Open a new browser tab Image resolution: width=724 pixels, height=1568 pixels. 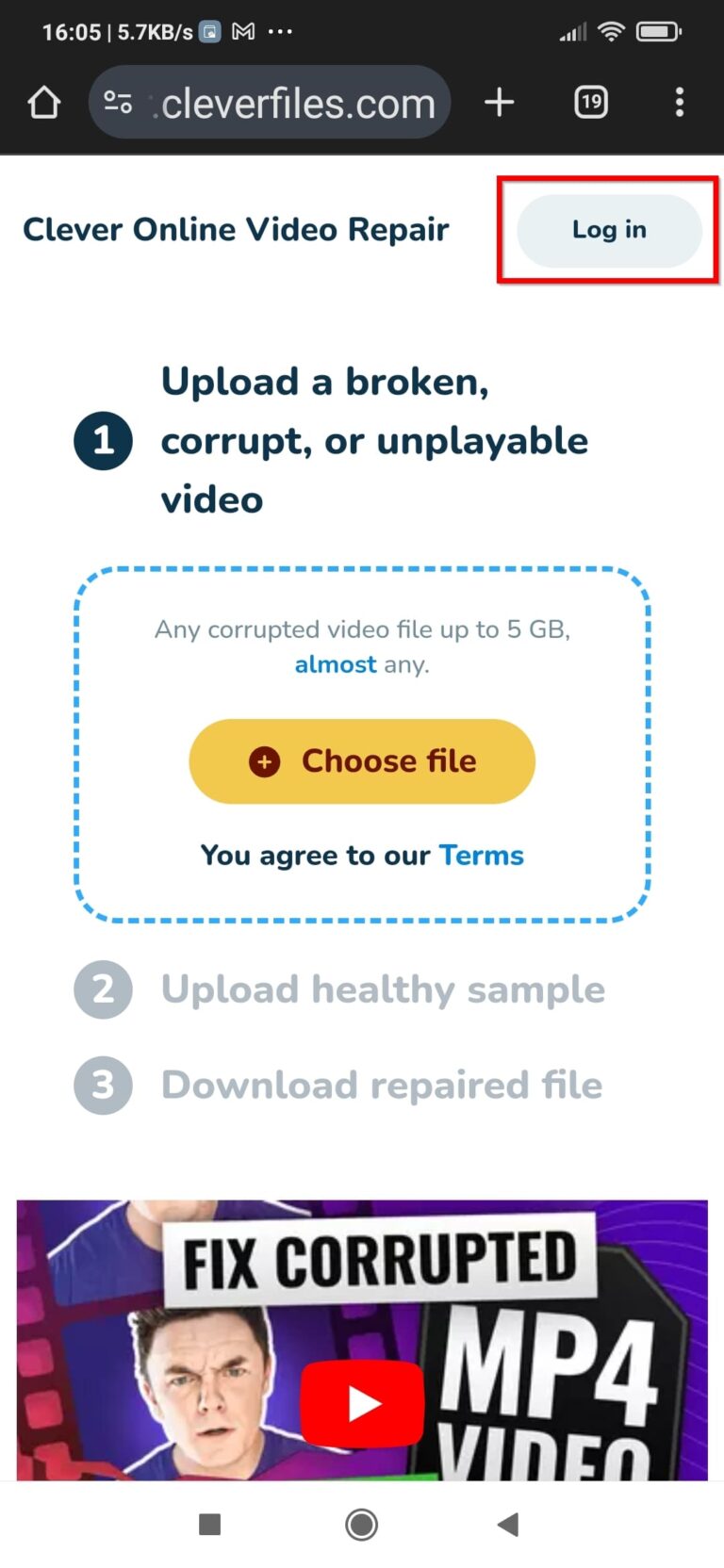[500, 102]
